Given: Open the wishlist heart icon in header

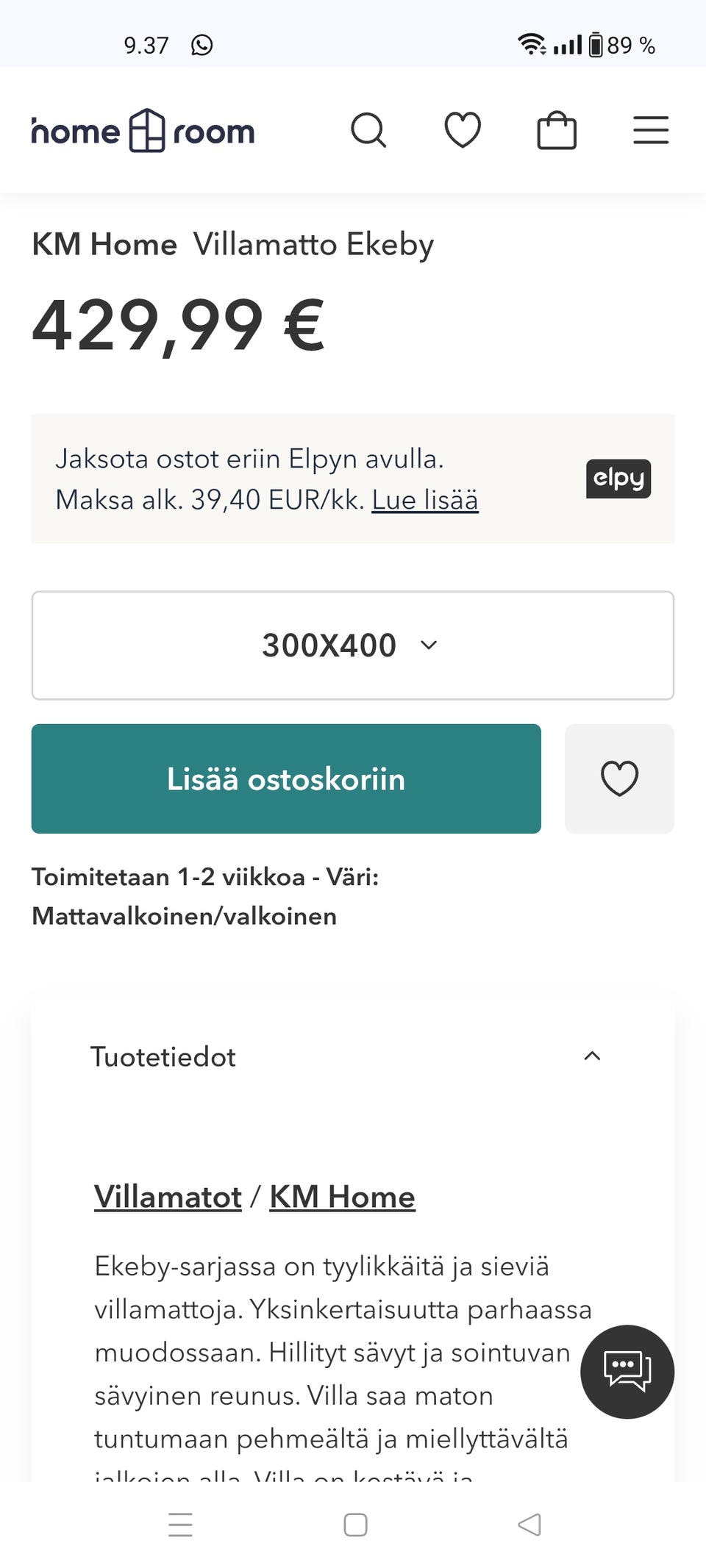Looking at the screenshot, I should [463, 130].
